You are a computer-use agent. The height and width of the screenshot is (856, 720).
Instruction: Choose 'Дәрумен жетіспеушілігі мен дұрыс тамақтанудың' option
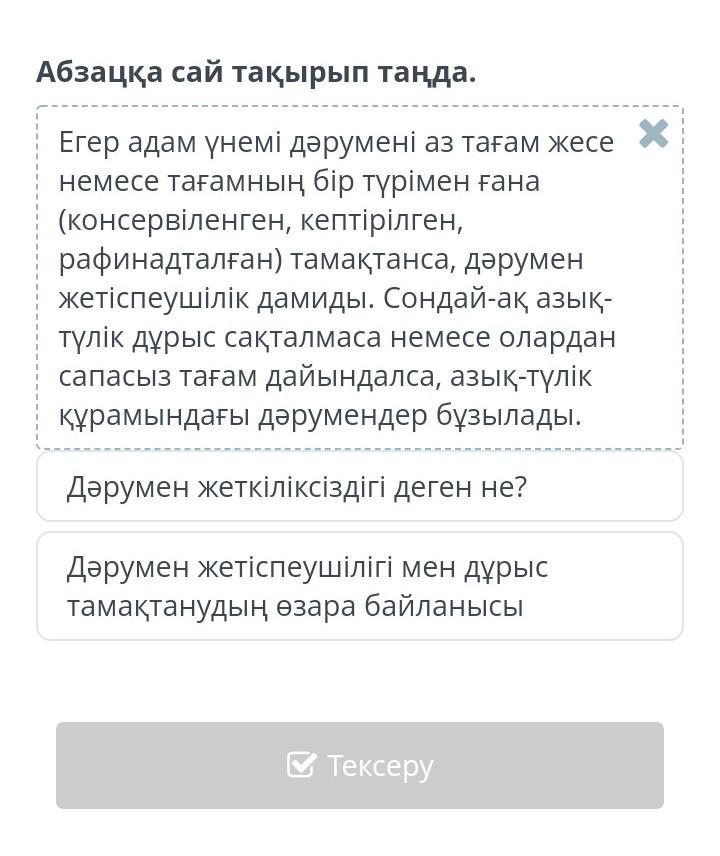point(360,586)
